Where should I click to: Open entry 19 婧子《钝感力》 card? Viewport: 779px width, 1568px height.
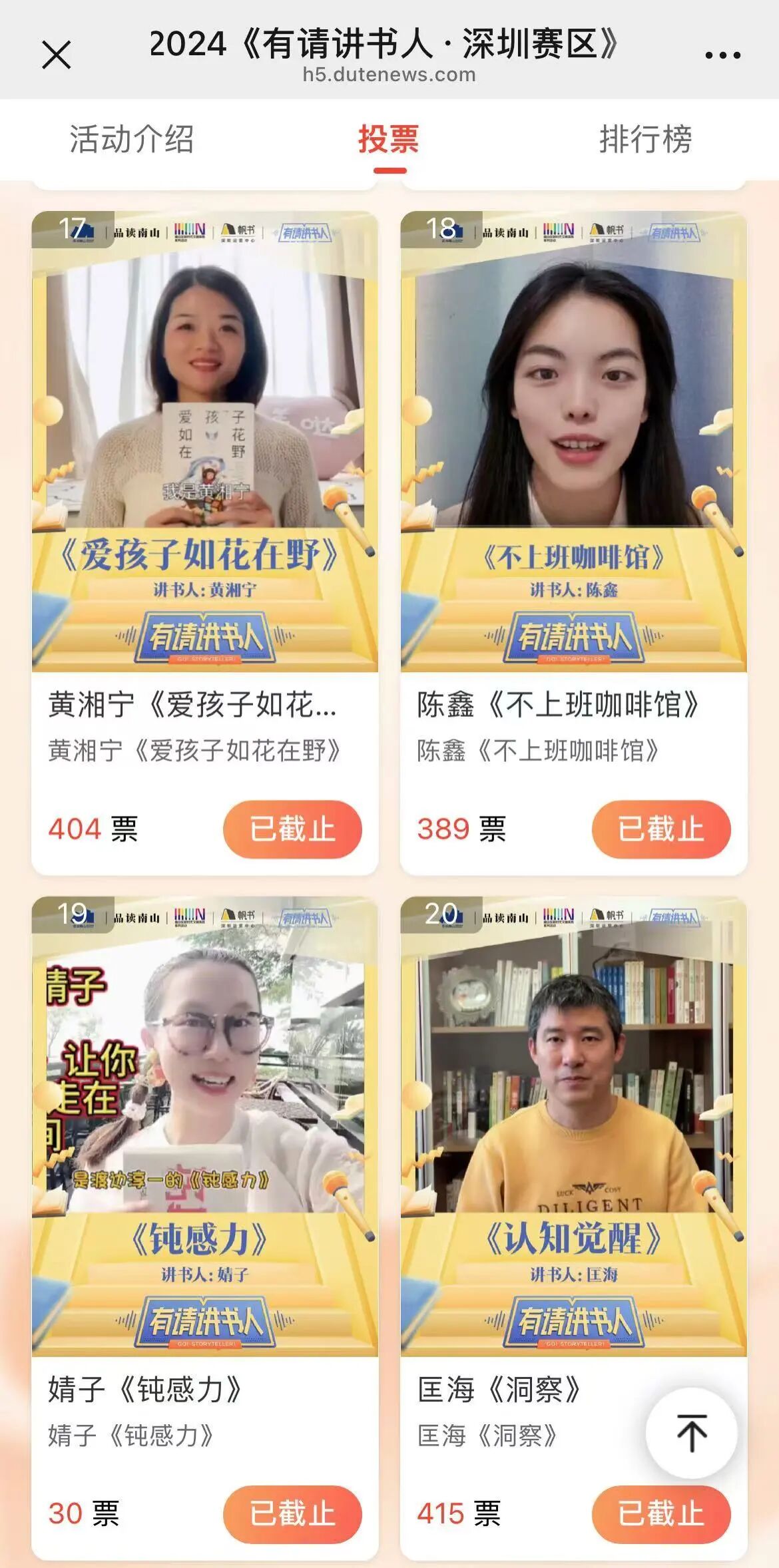205,1126
